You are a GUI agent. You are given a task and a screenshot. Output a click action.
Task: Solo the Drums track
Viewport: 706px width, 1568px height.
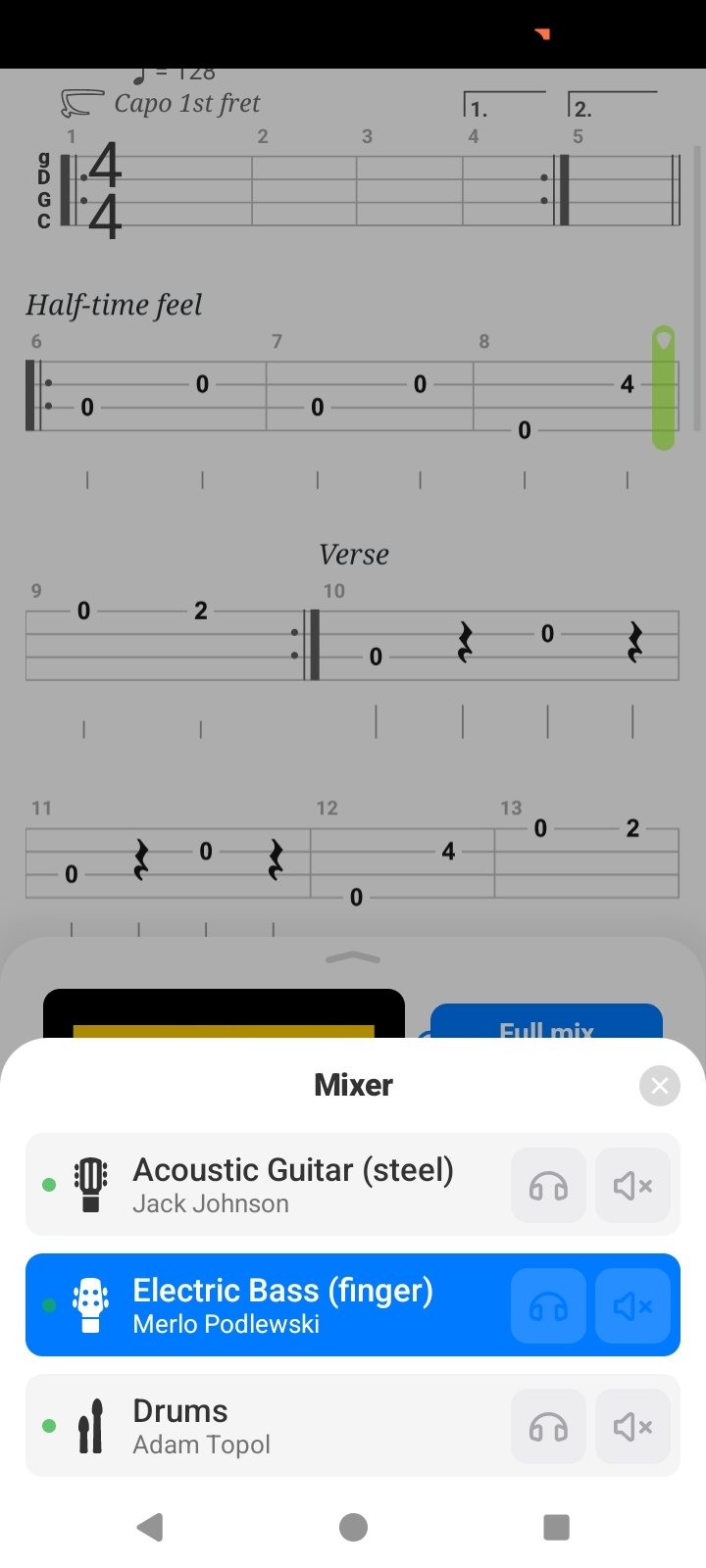[x=549, y=1427]
